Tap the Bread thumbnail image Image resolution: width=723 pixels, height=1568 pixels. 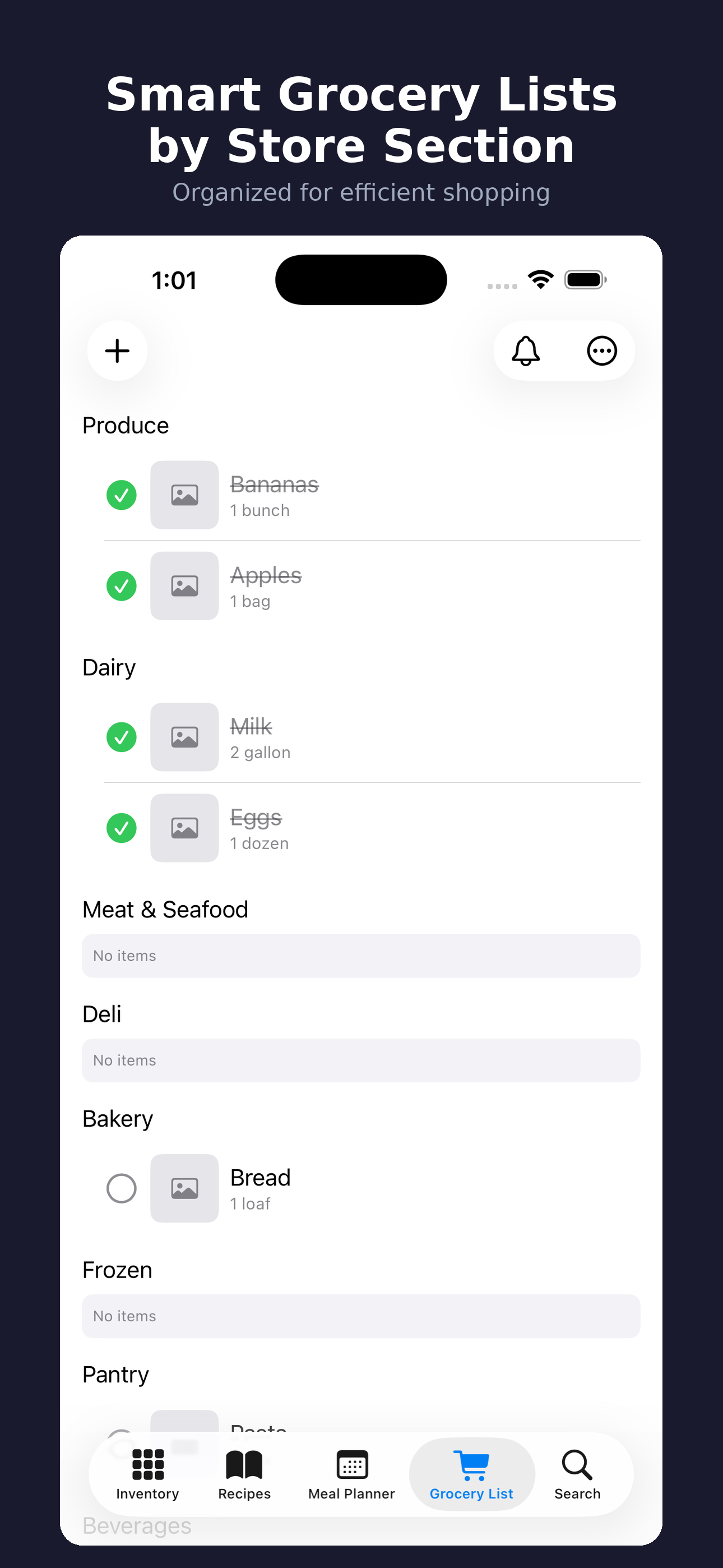[x=184, y=1188]
